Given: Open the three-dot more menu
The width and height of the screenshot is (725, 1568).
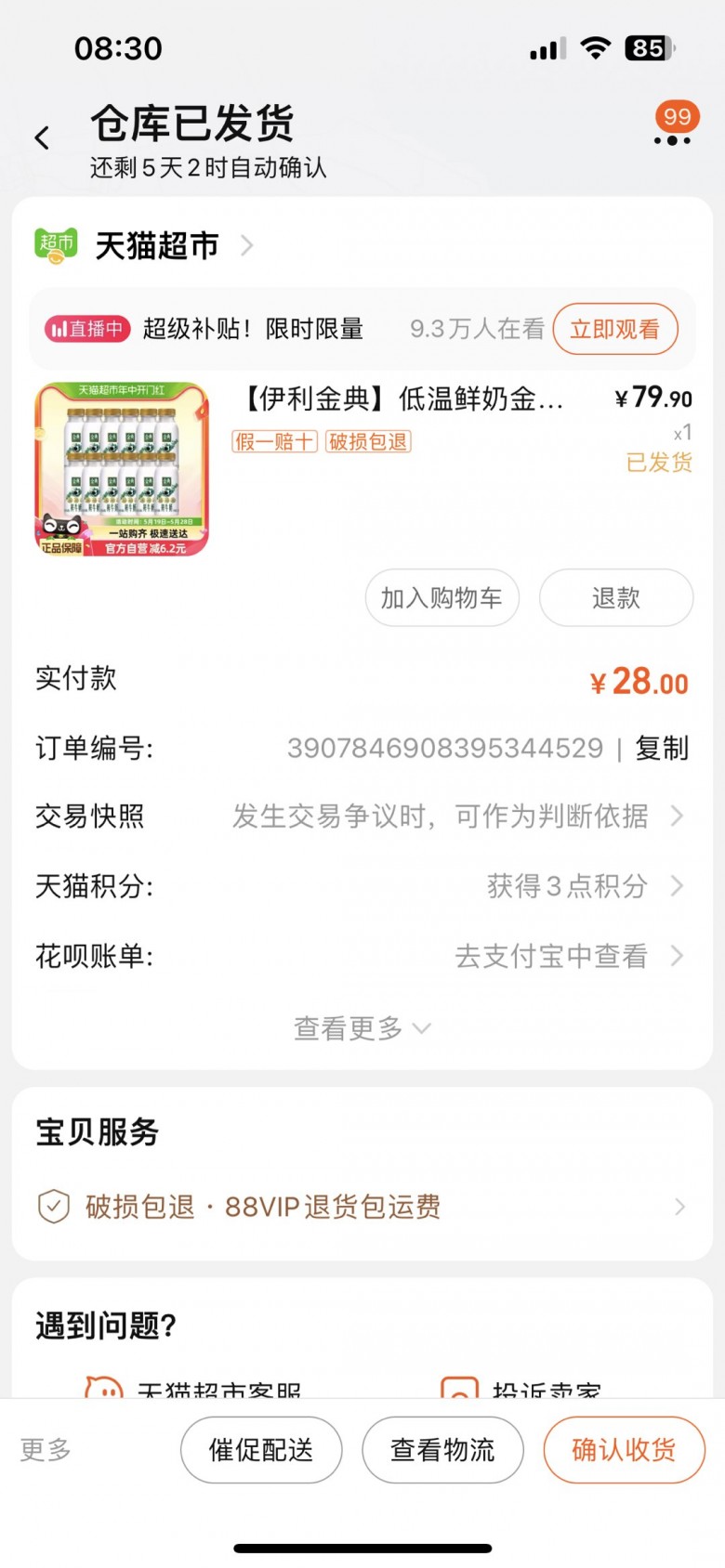Looking at the screenshot, I should 672,140.
